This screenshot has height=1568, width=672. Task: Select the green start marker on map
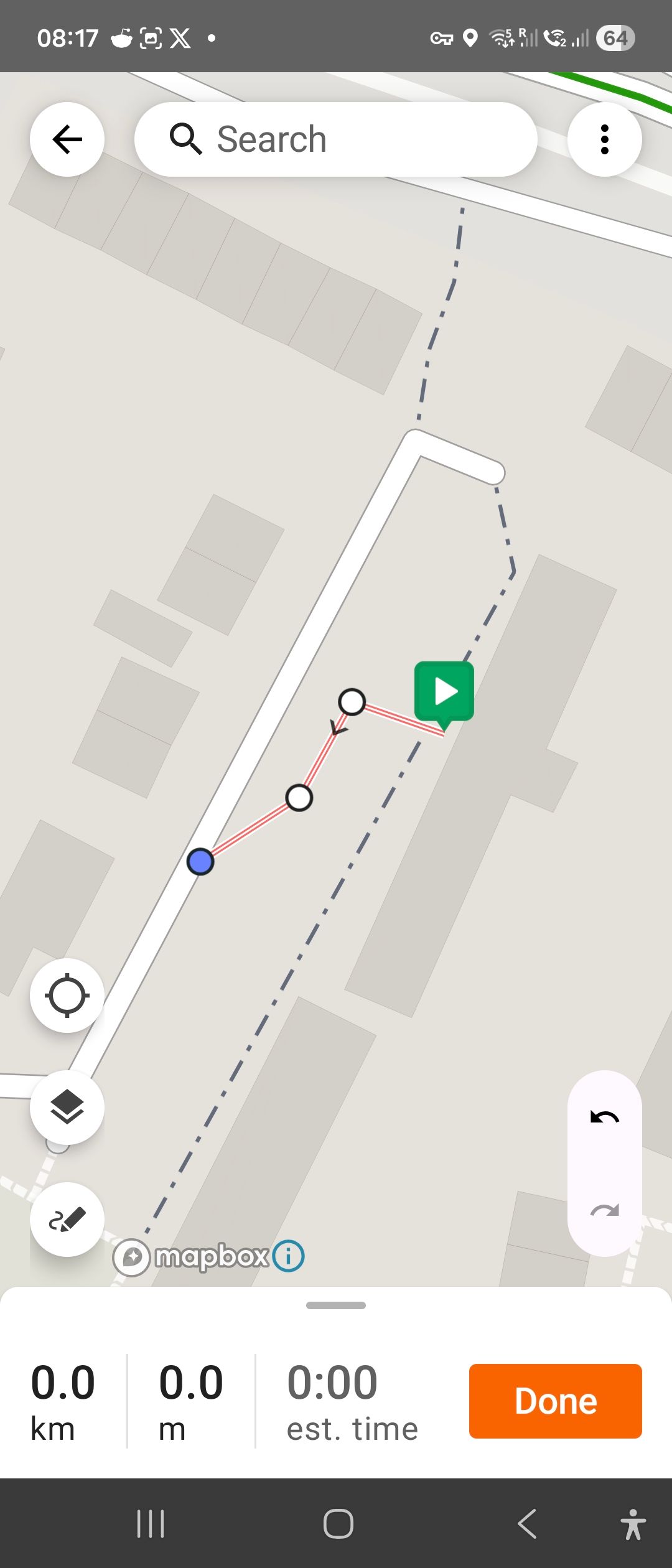444,692
